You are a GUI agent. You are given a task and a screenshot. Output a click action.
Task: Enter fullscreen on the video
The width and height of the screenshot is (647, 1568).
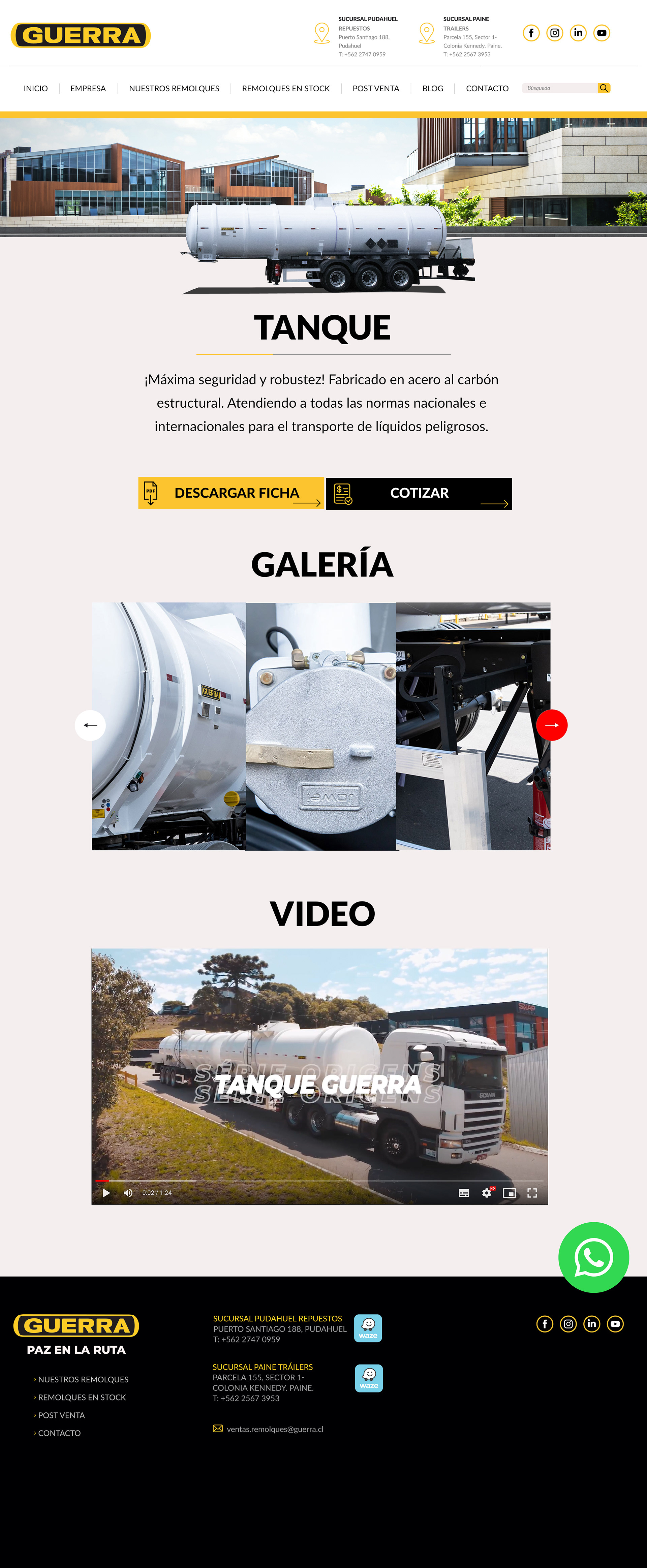tap(532, 1193)
